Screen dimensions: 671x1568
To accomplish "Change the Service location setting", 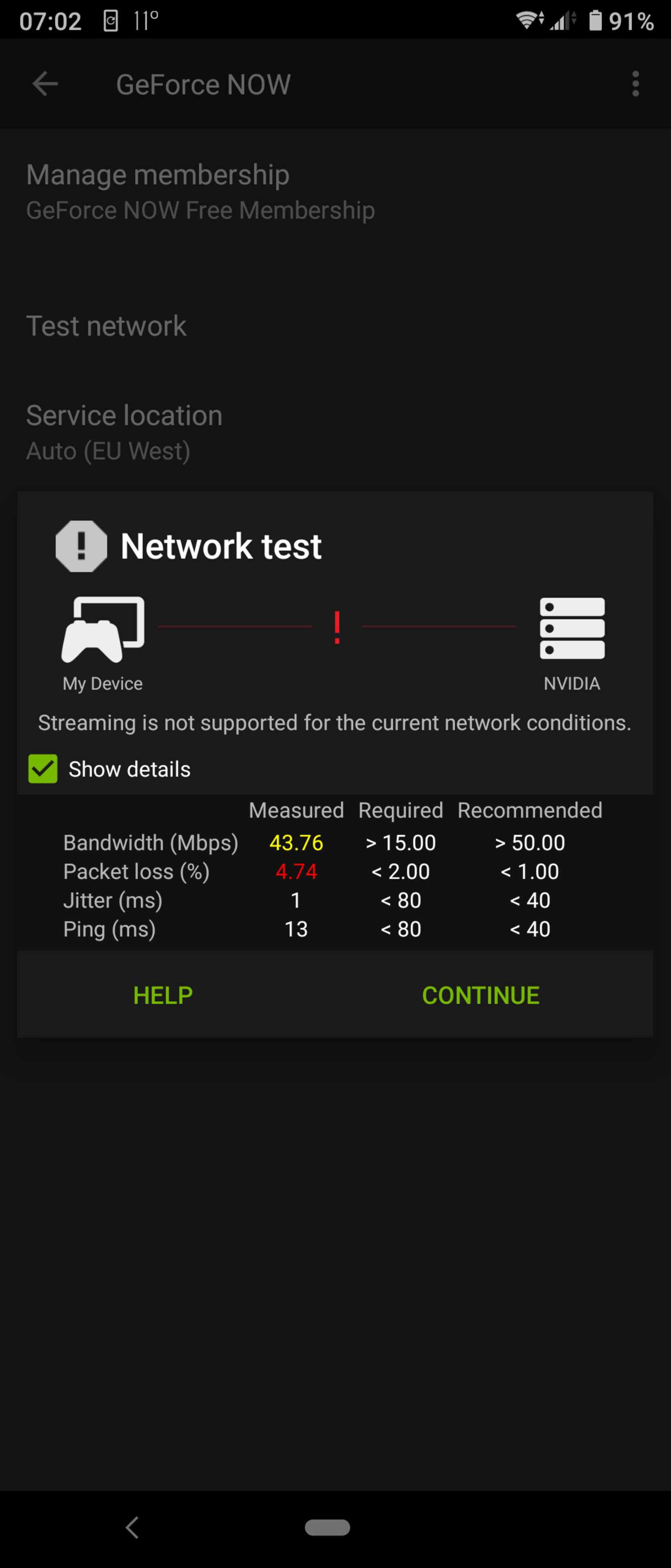I will 125,432.
